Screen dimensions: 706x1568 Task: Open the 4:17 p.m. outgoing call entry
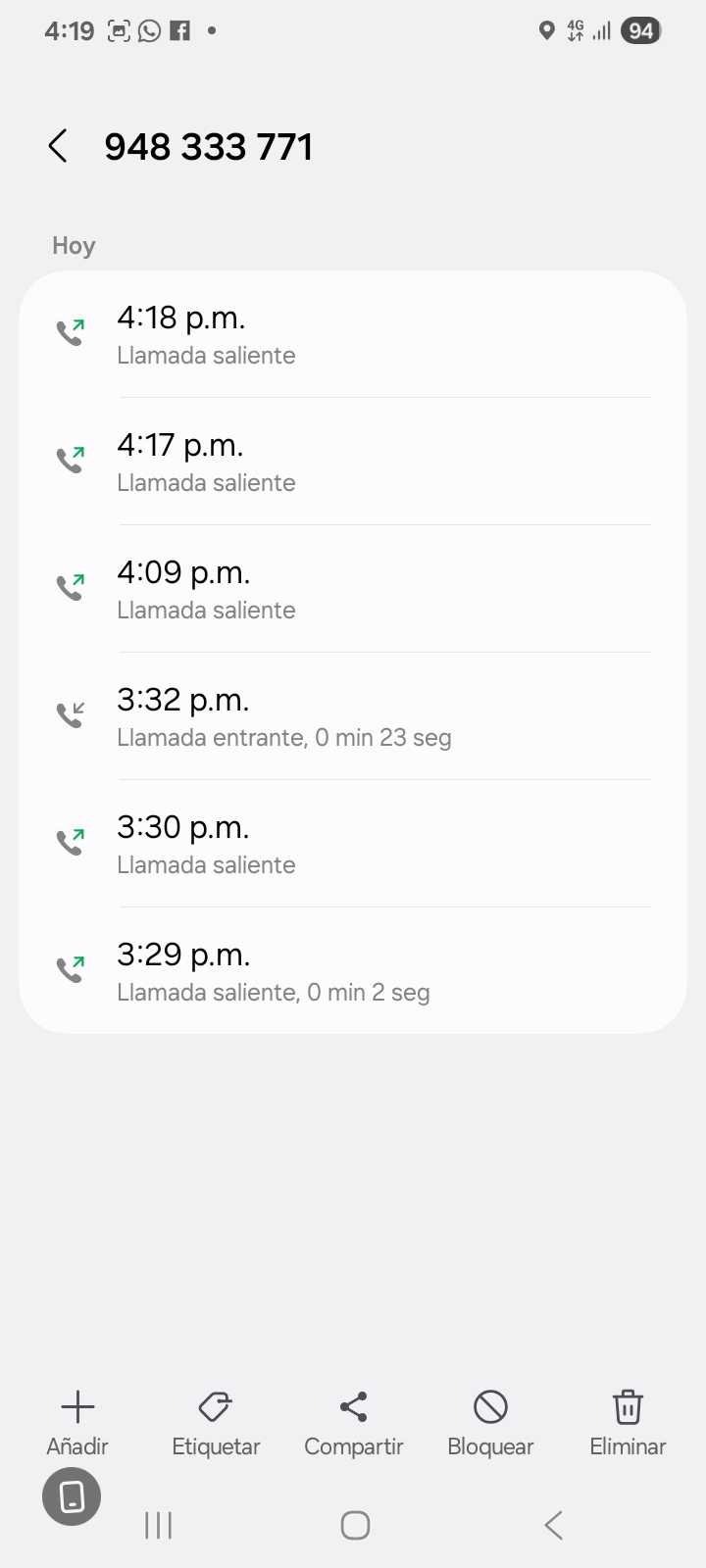(353, 462)
